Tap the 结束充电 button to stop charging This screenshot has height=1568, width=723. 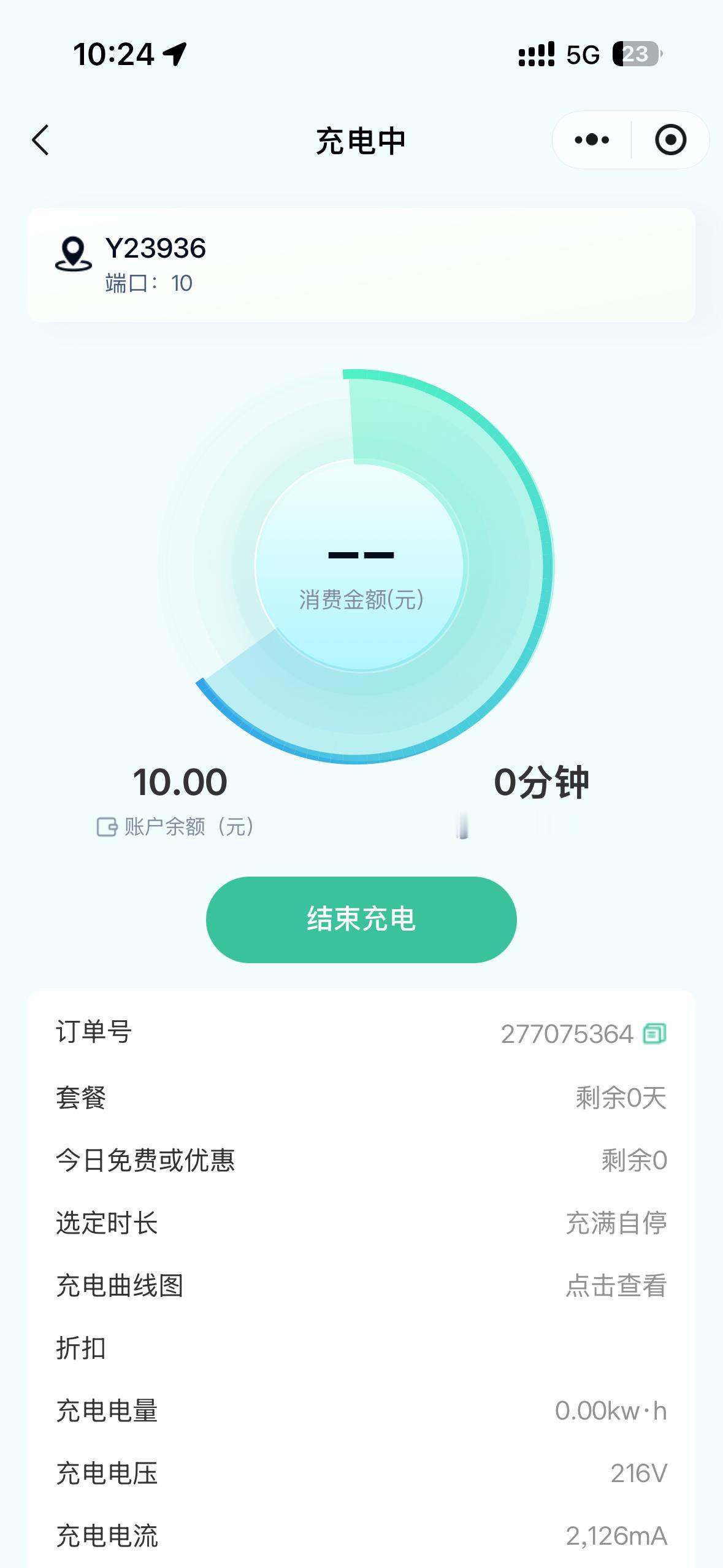click(361, 920)
